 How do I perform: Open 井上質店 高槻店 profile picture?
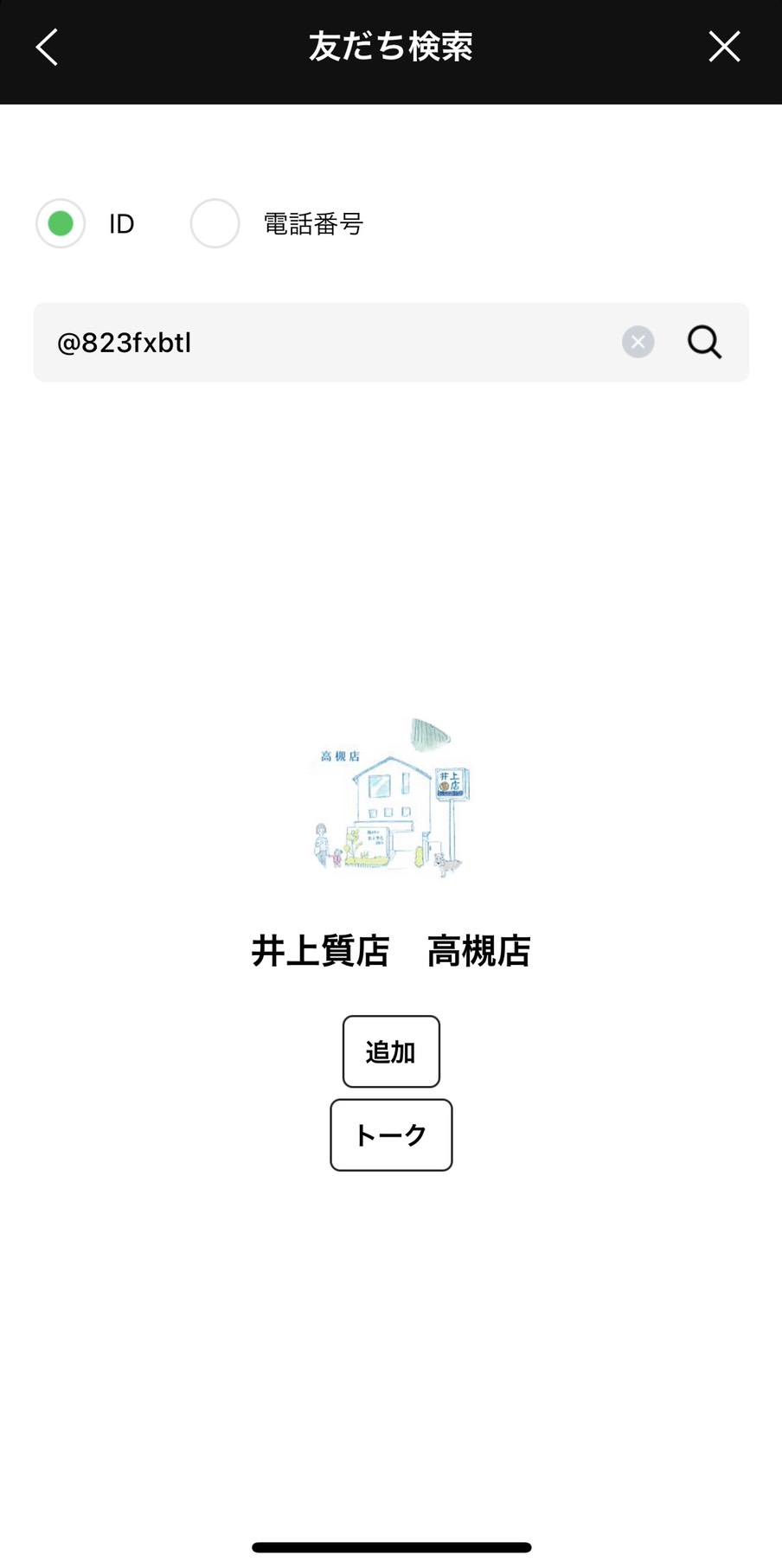pos(391,798)
